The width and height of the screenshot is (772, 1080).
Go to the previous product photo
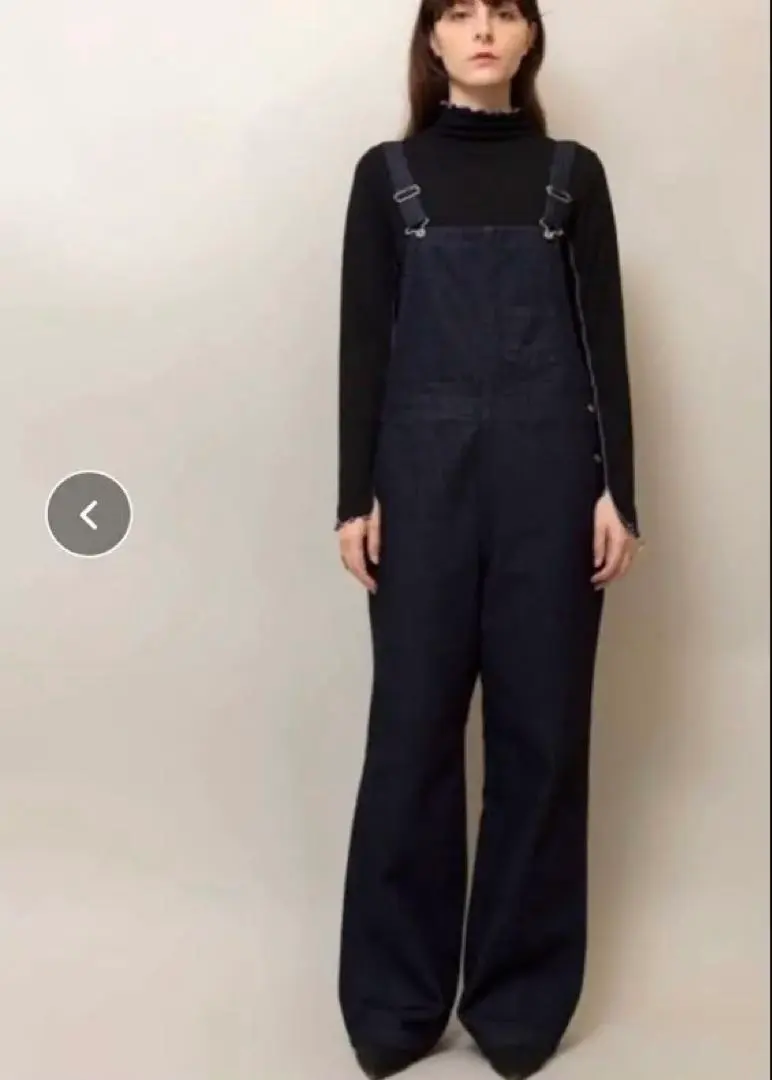pyautogui.click(x=89, y=514)
